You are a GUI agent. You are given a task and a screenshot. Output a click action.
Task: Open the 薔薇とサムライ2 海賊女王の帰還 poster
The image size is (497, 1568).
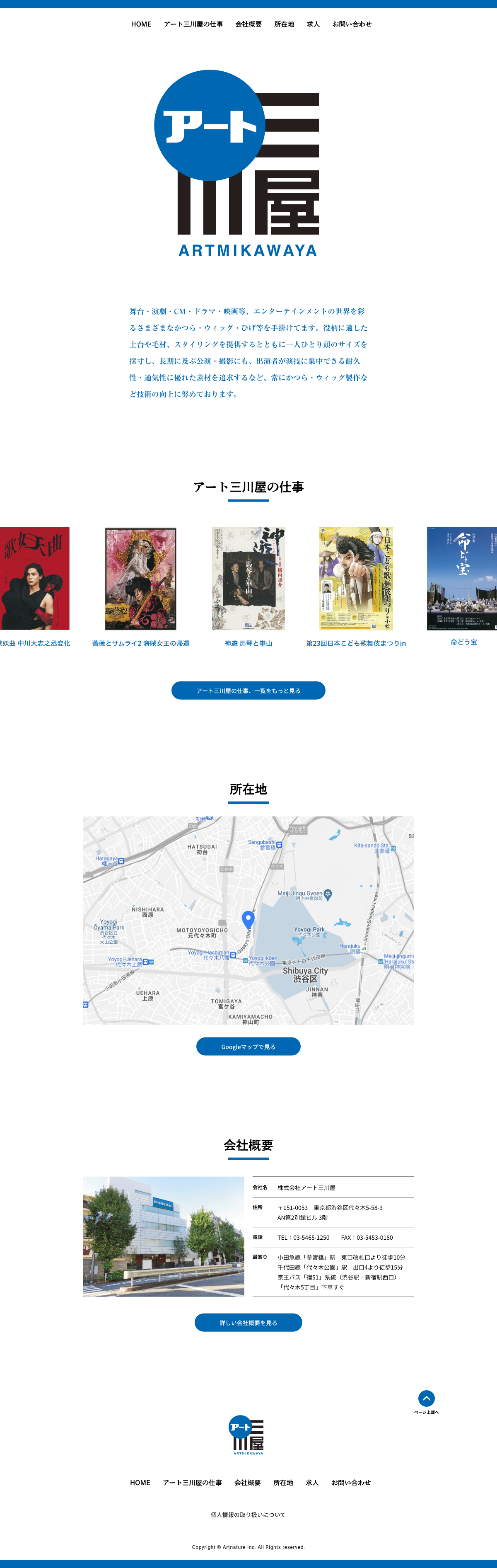pyautogui.click(x=140, y=578)
